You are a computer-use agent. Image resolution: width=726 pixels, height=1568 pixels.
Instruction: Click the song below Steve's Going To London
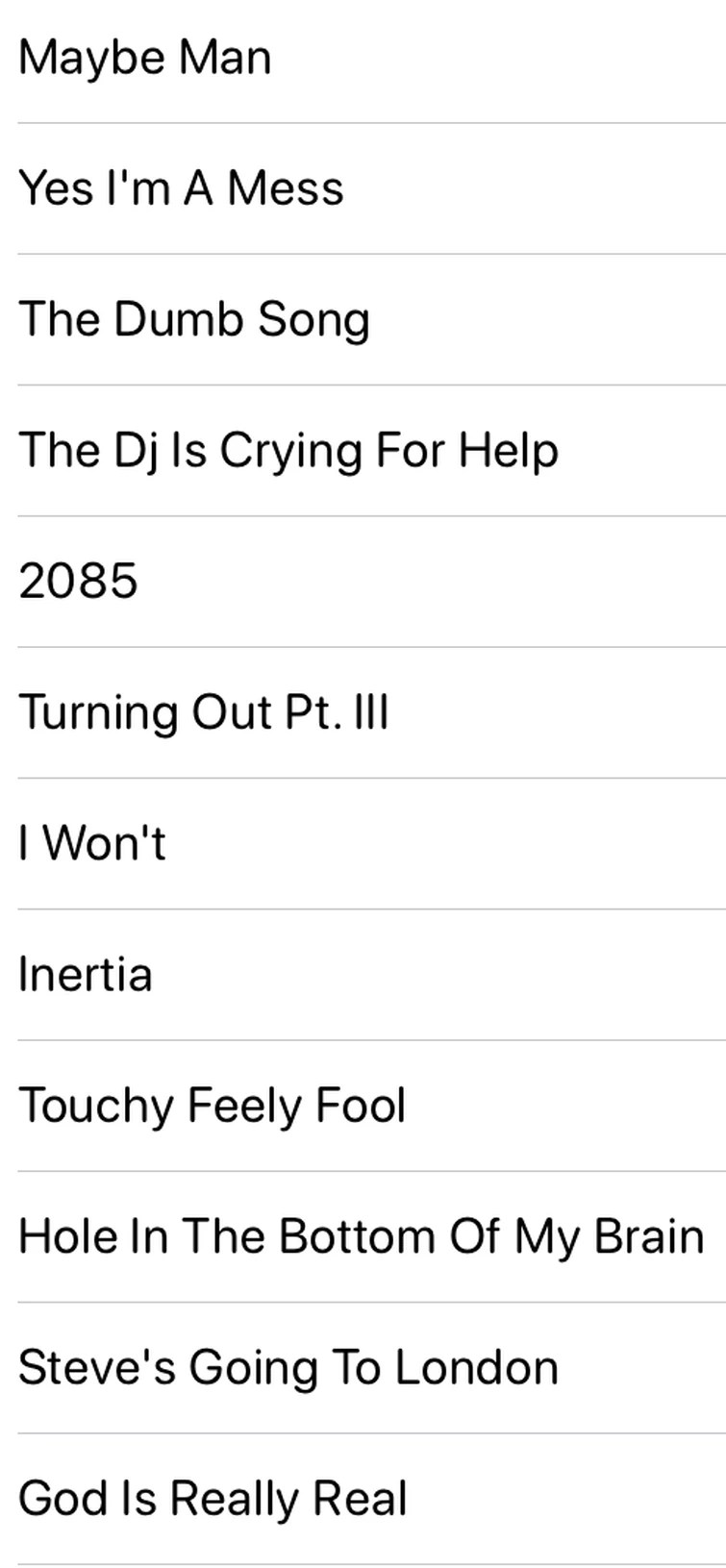pyautogui.click(x=213, y=1497)
